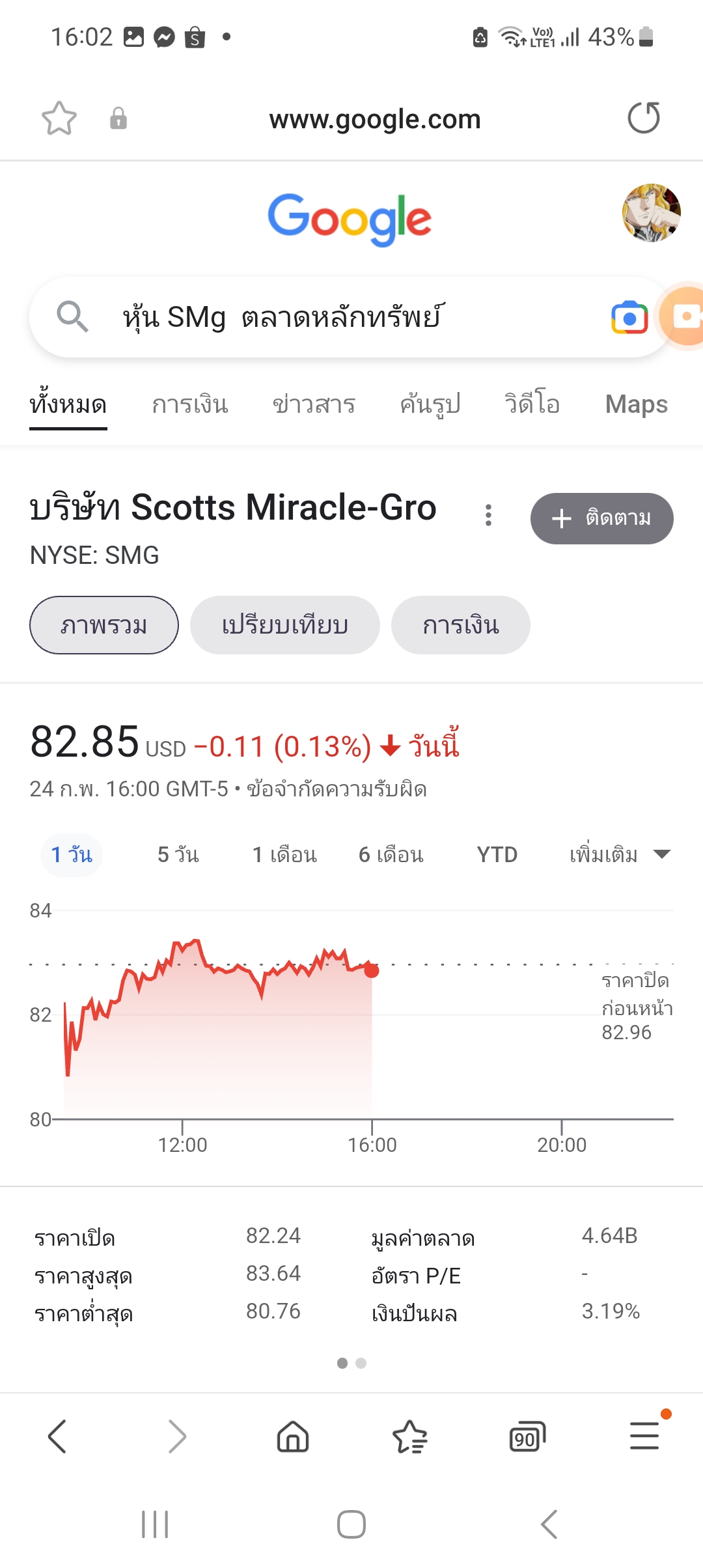Expand the เพิ่มเติม range dropdown

[619, 854]
